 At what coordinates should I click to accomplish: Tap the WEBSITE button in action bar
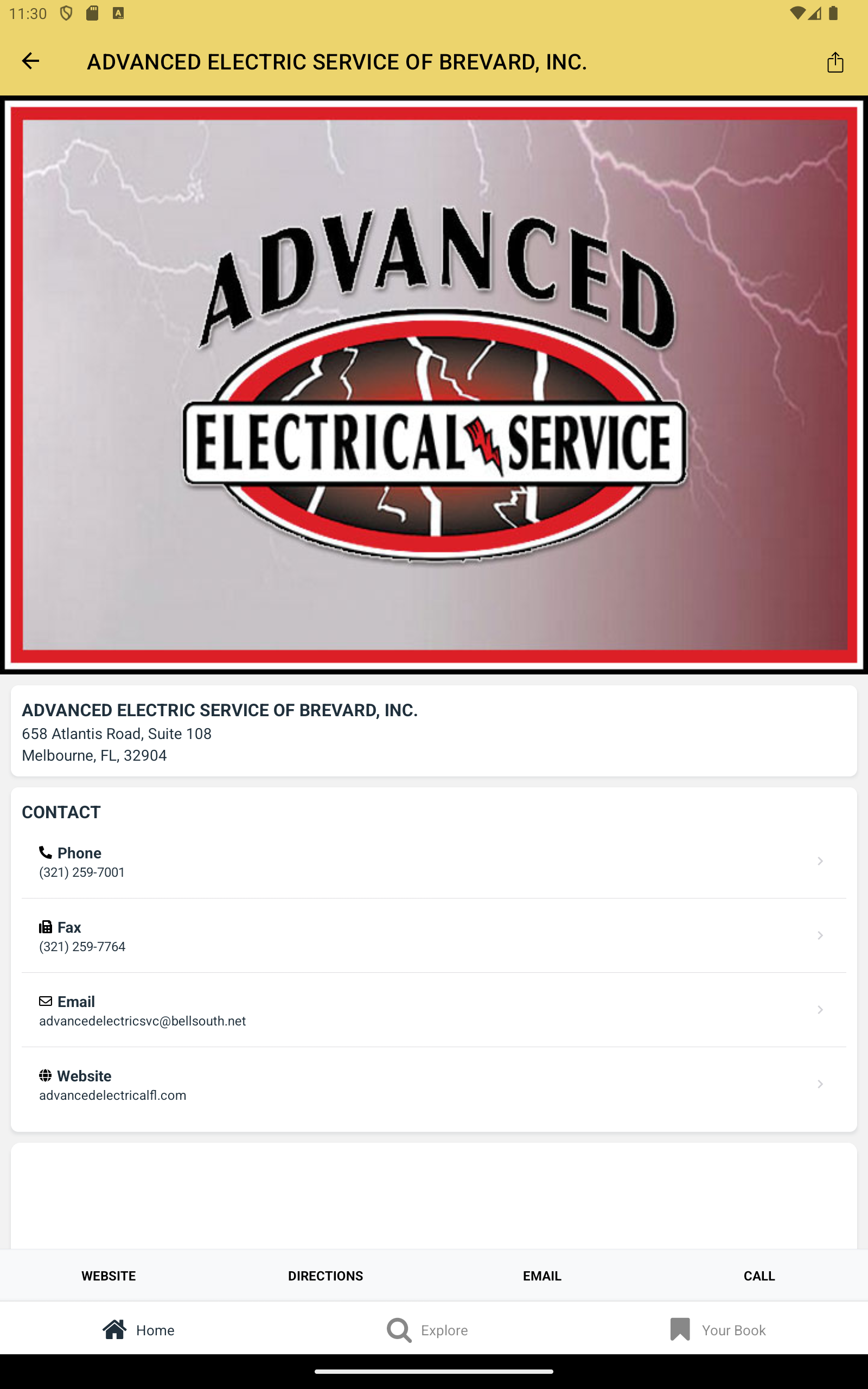(108, 1276)
